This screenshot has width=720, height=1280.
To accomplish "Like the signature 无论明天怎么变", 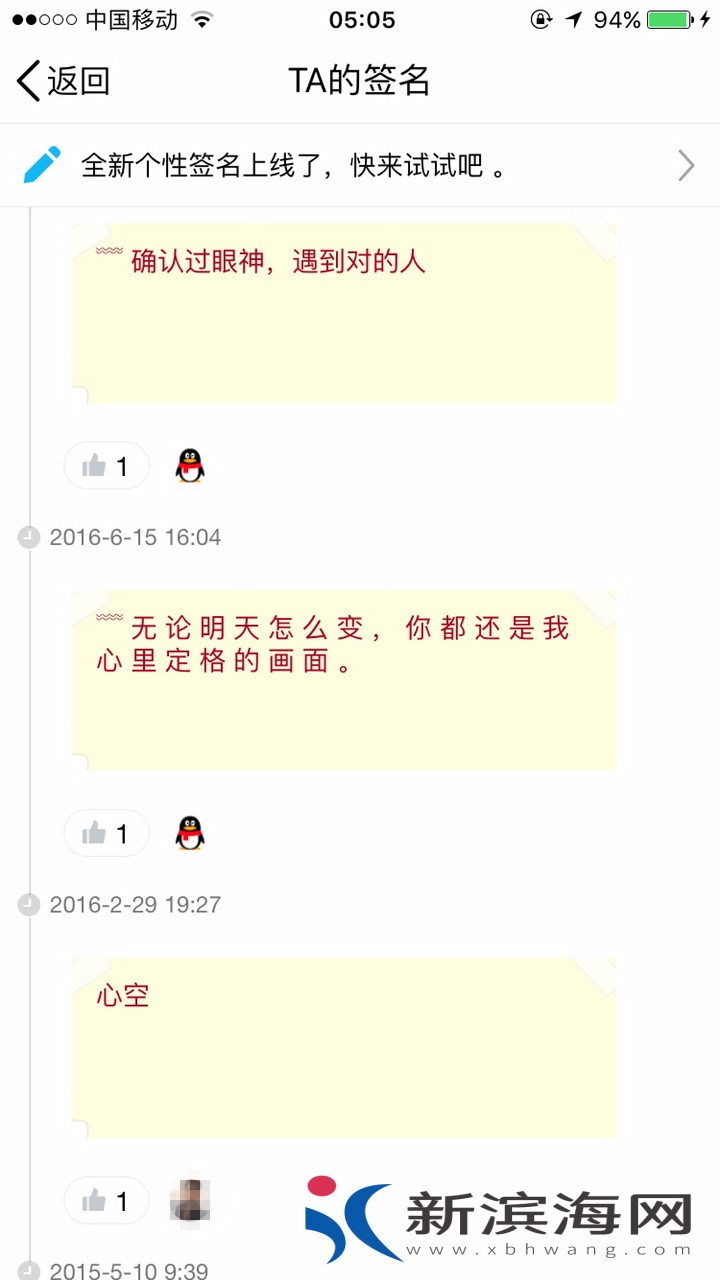I will (x=106, y=833).
